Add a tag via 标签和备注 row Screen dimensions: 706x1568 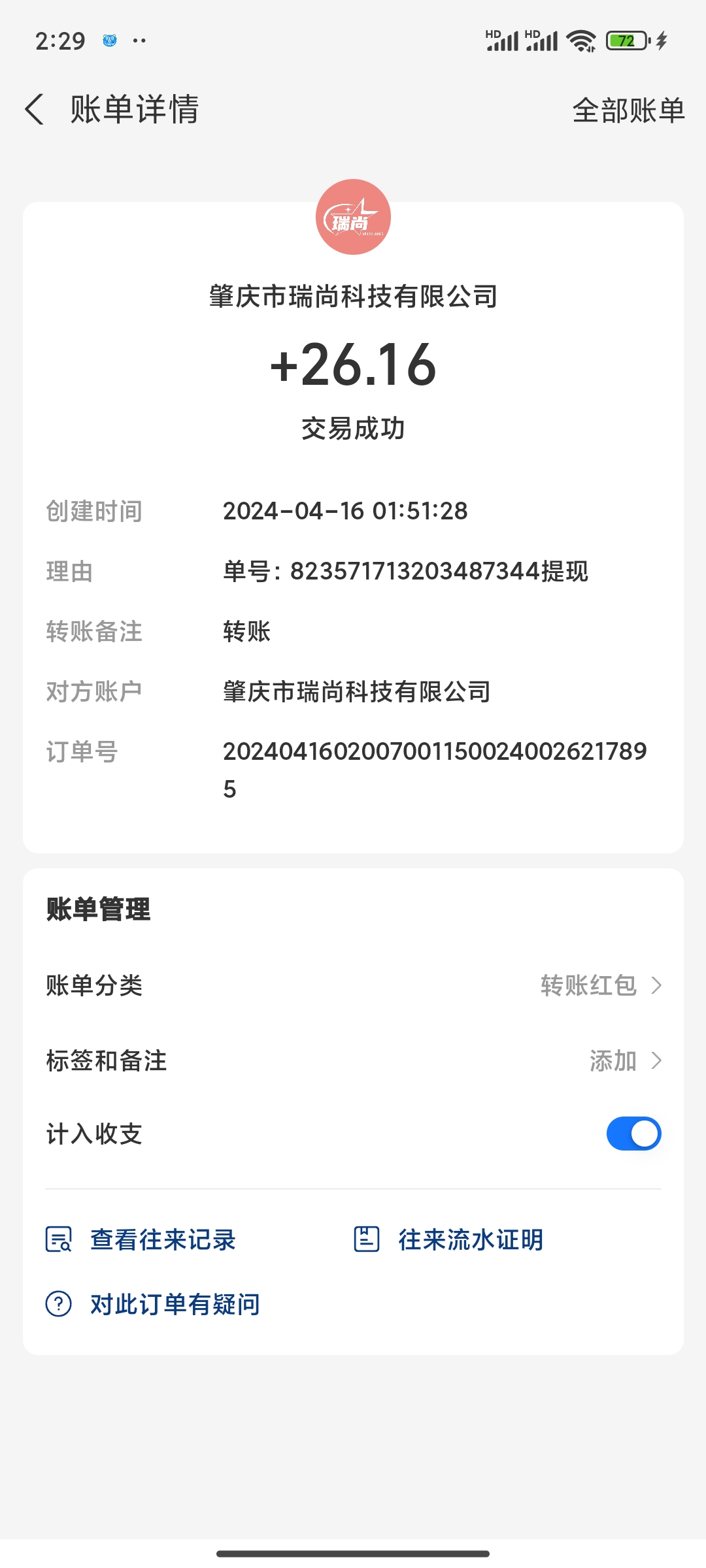pos(353,1060)
